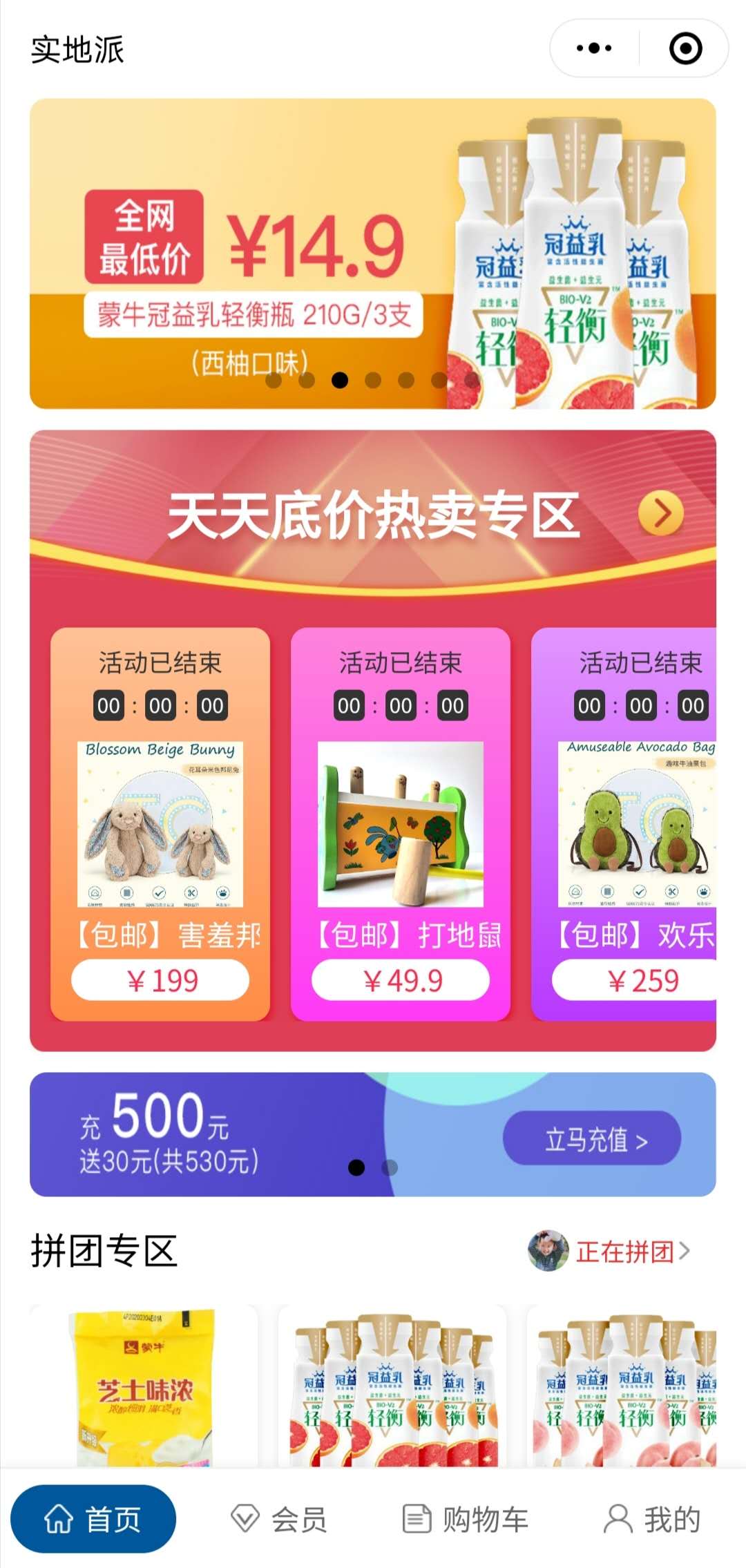
Task: Close the mini program with circle icon
Action: click(685, 48)
